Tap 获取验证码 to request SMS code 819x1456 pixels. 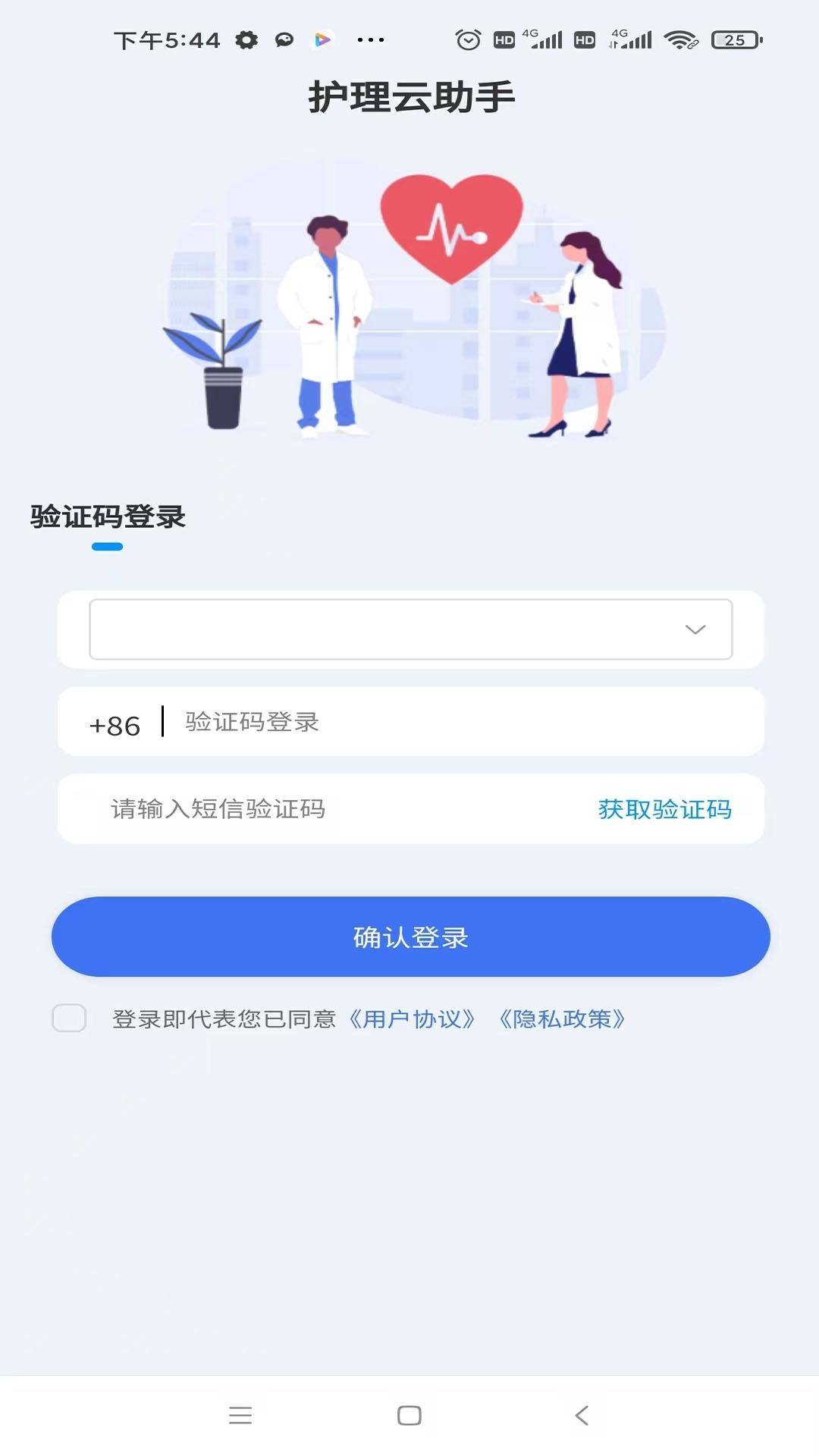pos(664,809)
